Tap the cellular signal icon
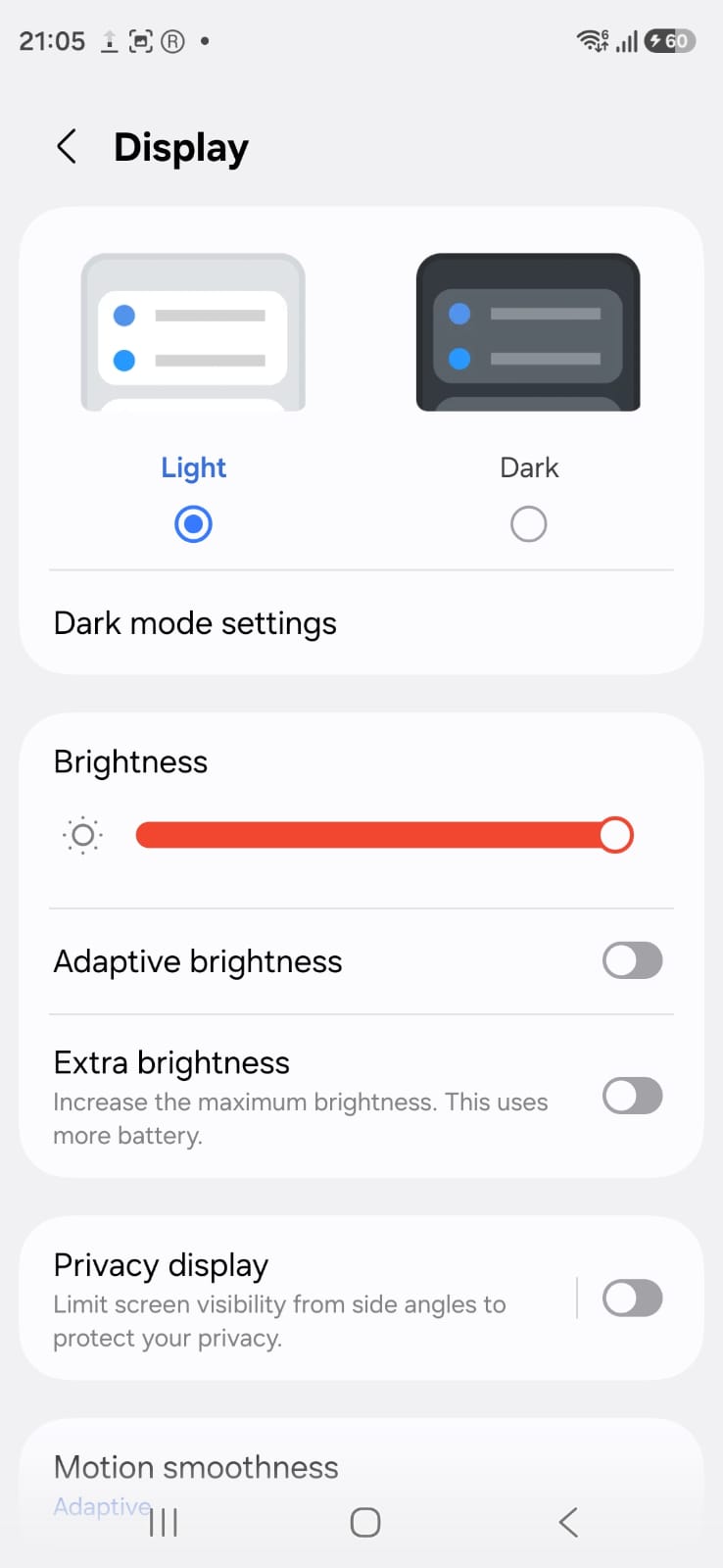Viewport: 723px width, 1568px height. pos(627,40)
